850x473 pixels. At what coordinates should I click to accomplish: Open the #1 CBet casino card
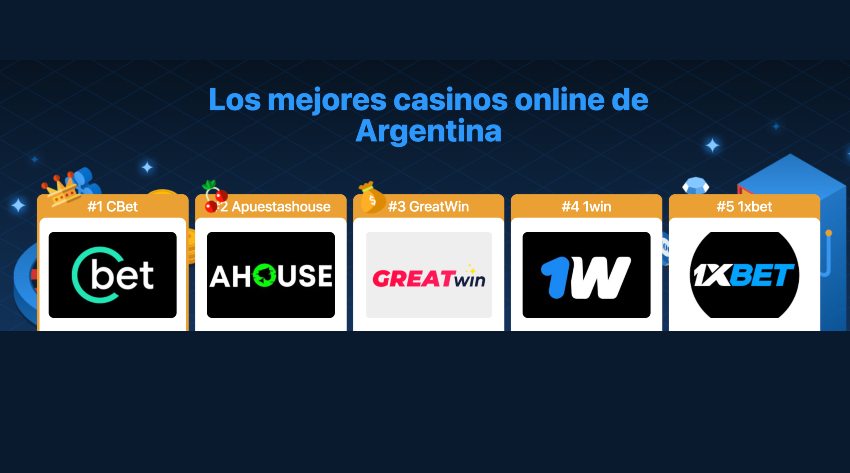112,274
